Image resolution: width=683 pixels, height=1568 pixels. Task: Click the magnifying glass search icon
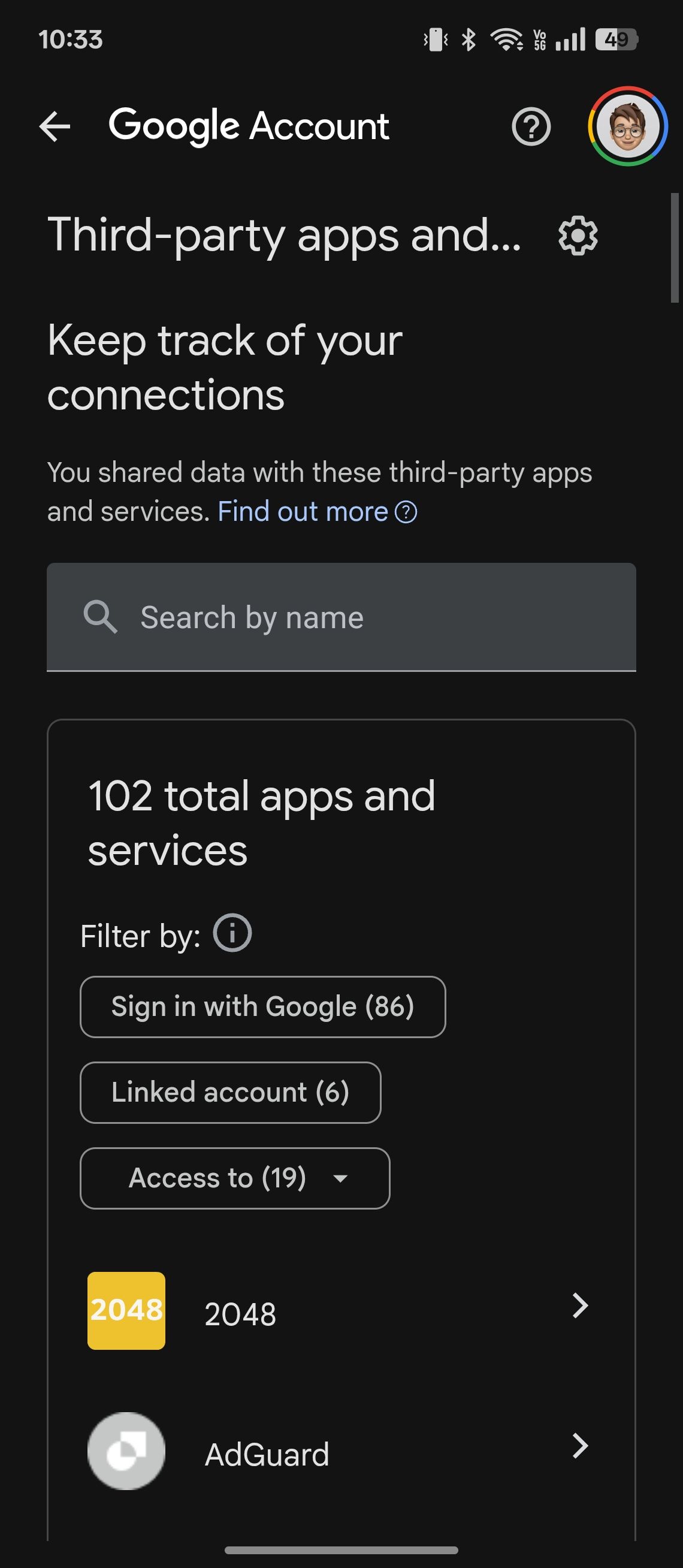click(101, 617)
